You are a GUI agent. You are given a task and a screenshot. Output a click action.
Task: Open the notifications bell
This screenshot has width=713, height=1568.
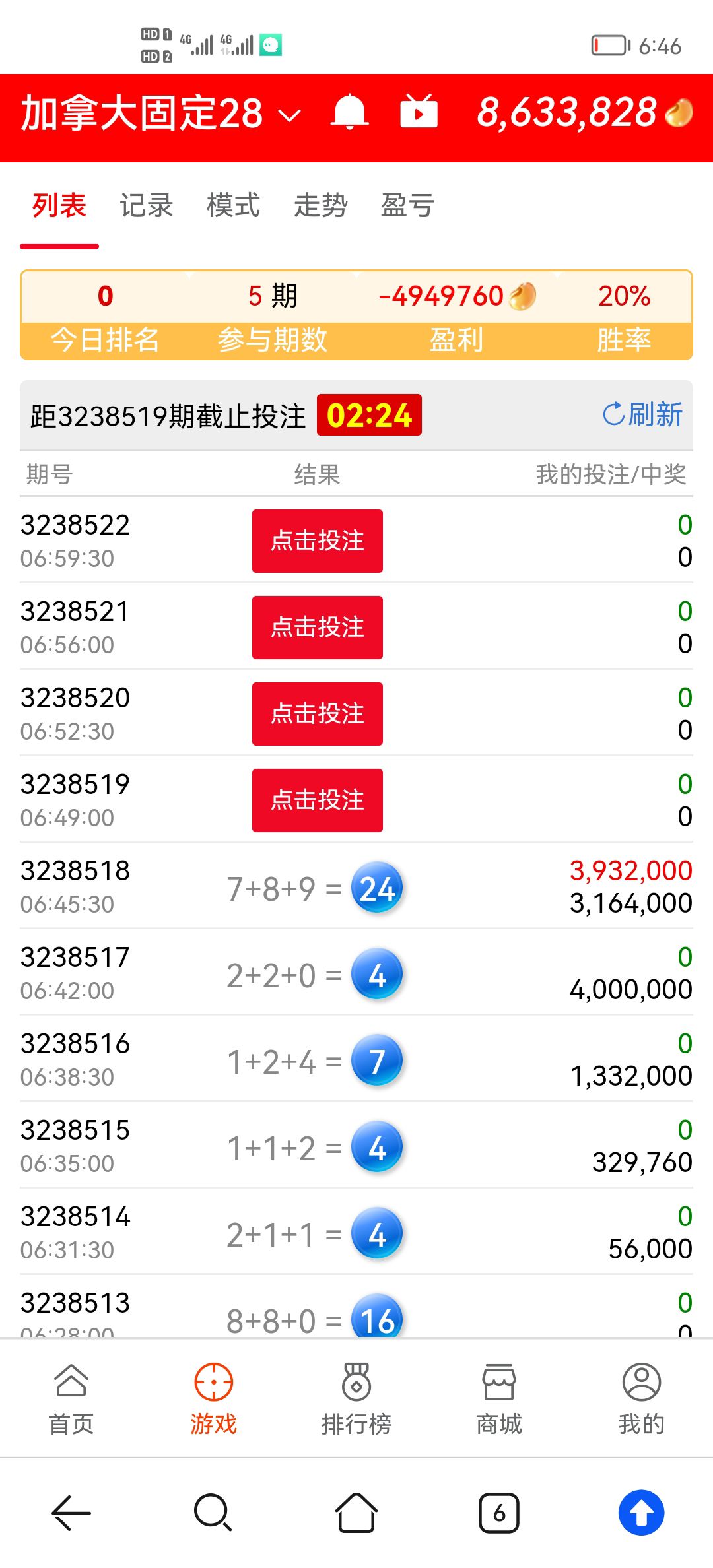click(x=349, y=112)
